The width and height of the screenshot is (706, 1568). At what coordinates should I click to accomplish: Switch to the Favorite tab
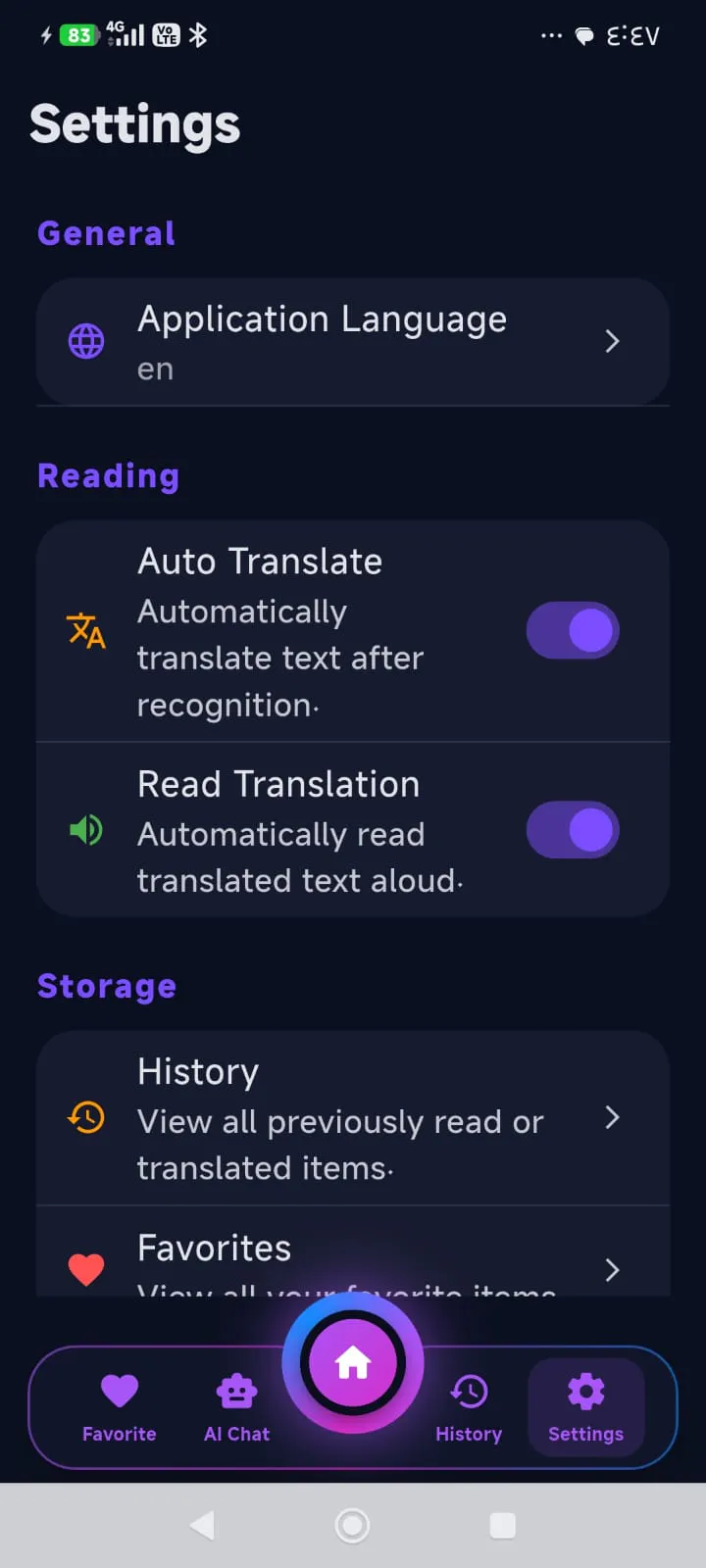(x=120, y=1408)
